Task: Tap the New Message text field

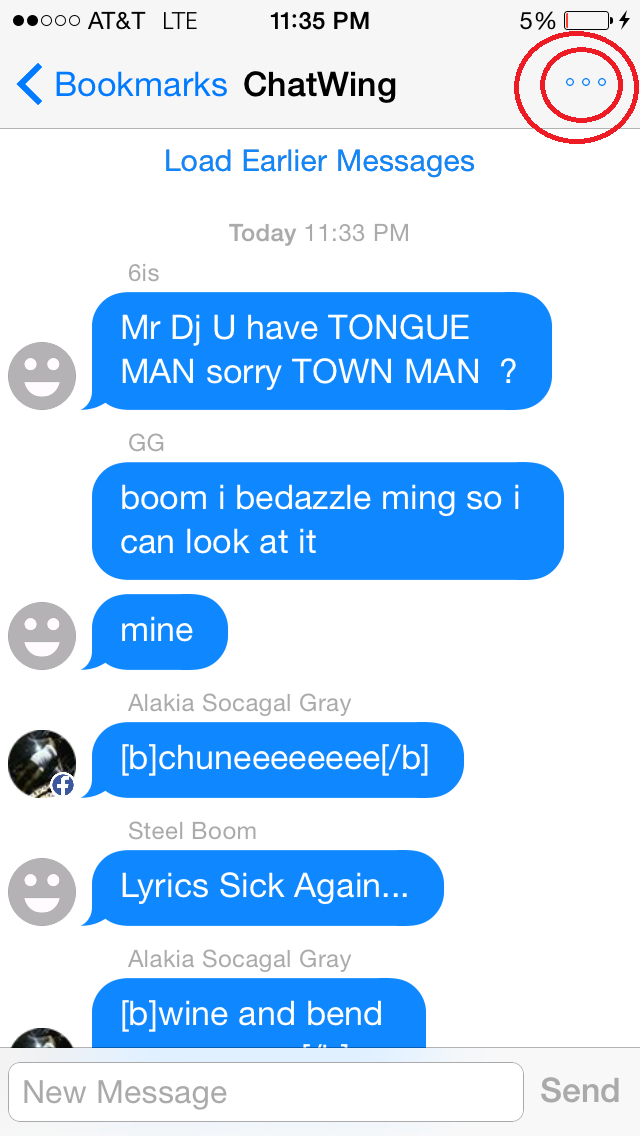Action: coord(265,1091)
